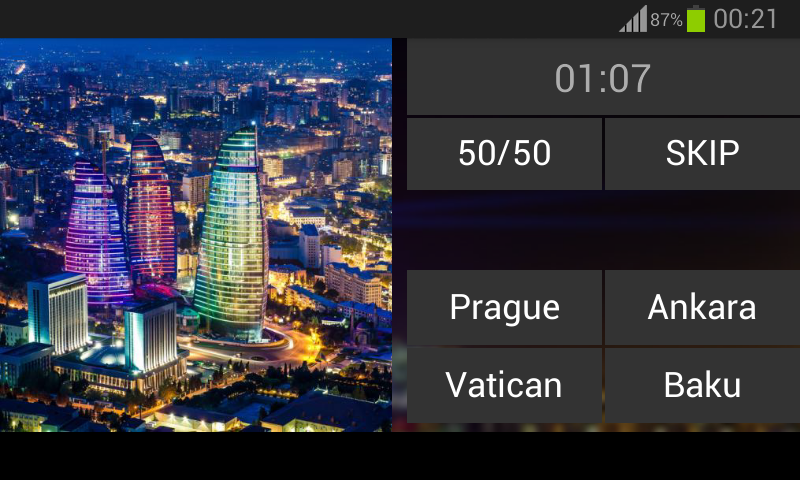The width and height of the screenshot is (800, 480).
Task: Pick Vatican as the answer
Action: (504, 385)
